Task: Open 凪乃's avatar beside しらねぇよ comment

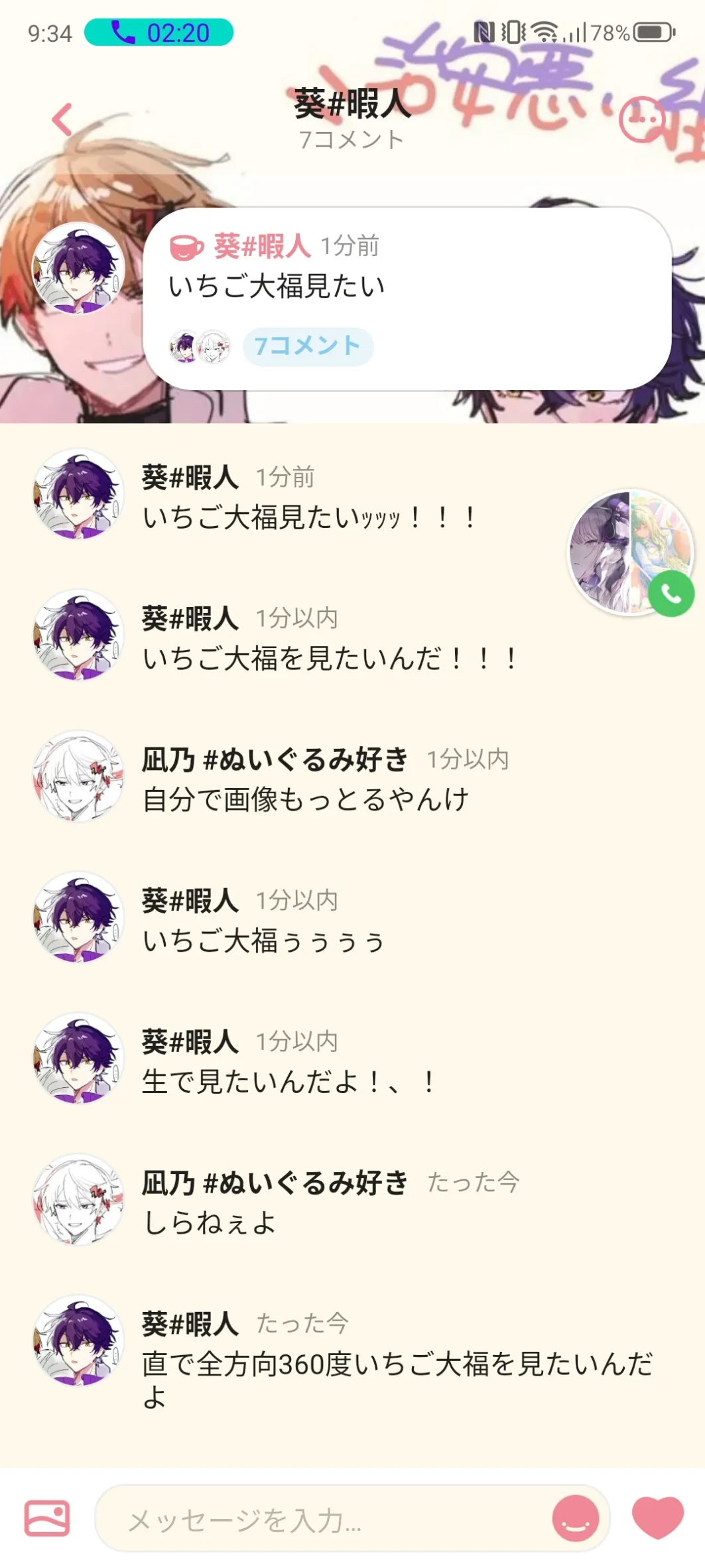Action: coord(79,1199)
